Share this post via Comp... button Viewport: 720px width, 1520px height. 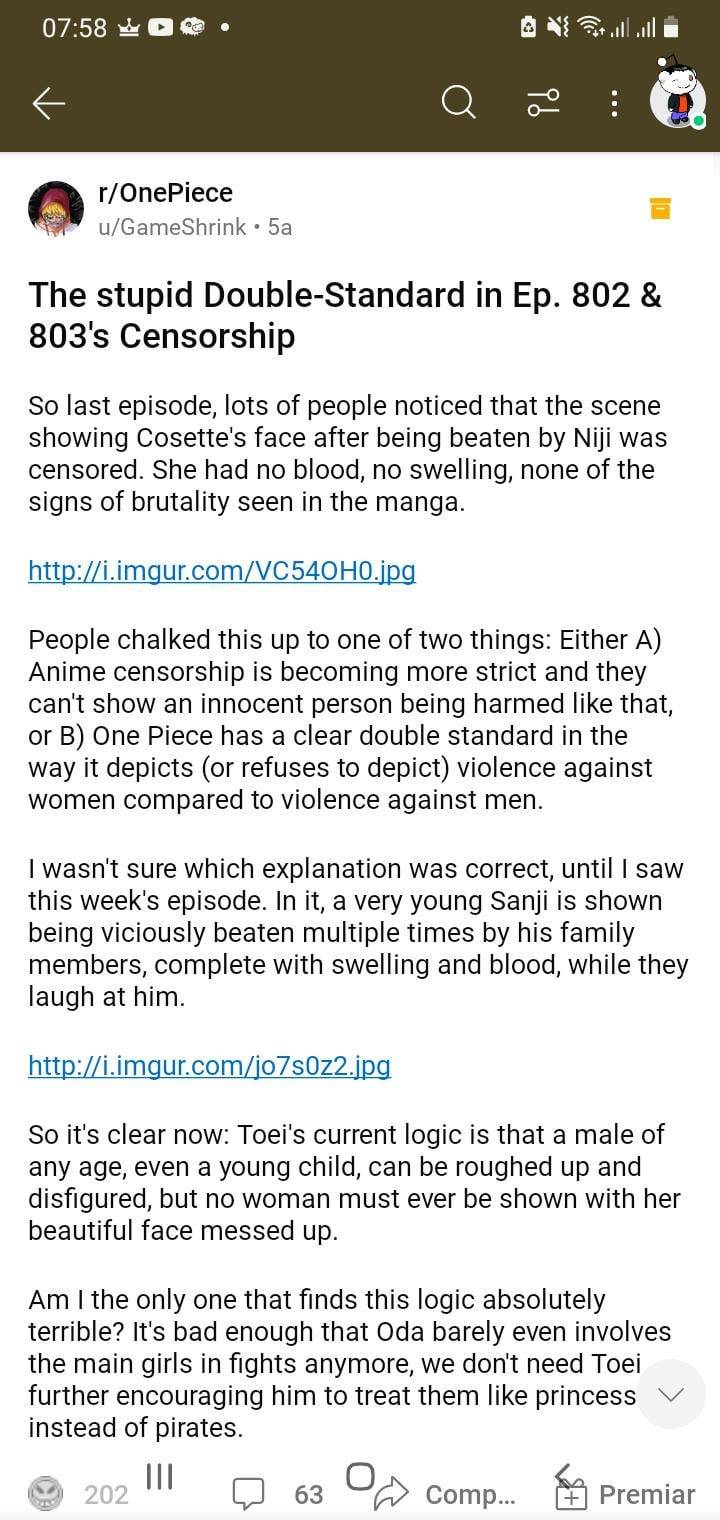[445, 1494]
